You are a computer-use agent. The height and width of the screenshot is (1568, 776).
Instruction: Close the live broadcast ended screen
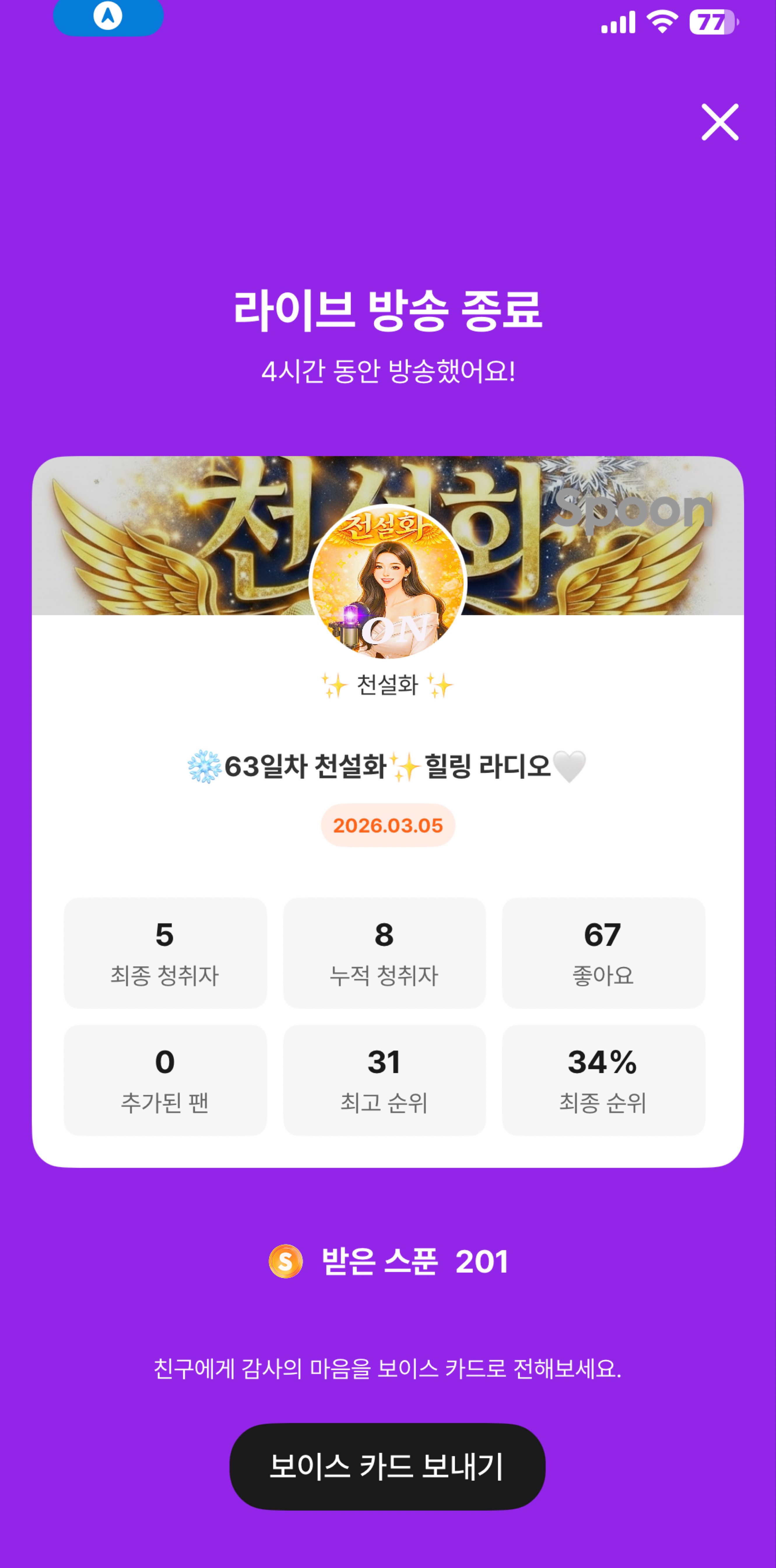point(719,122)
